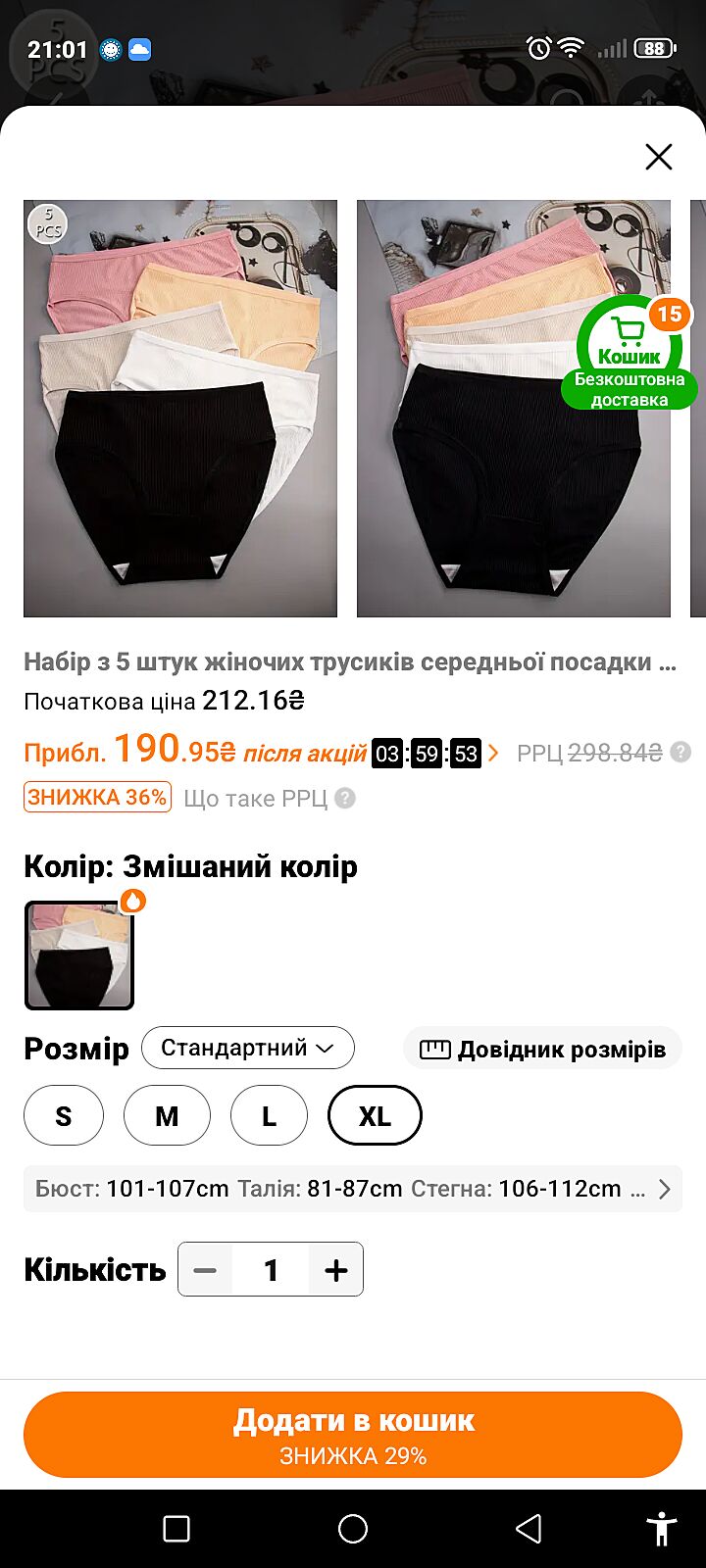Open Довідник розмірів size guide
Viewport: 706px width, 1568px height.
[542, 1050]
